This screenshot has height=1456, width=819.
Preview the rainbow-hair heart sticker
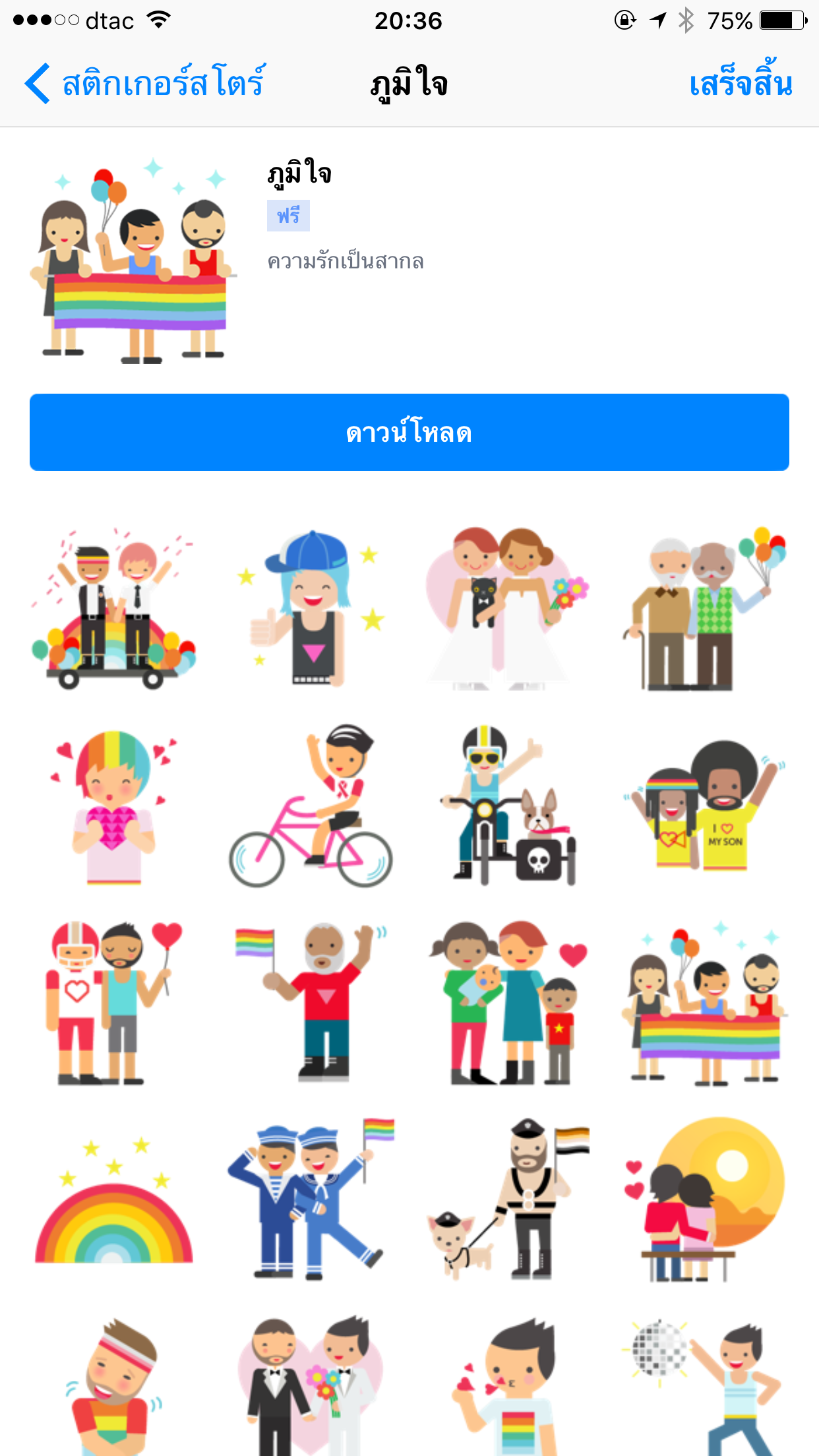(113, 806)
